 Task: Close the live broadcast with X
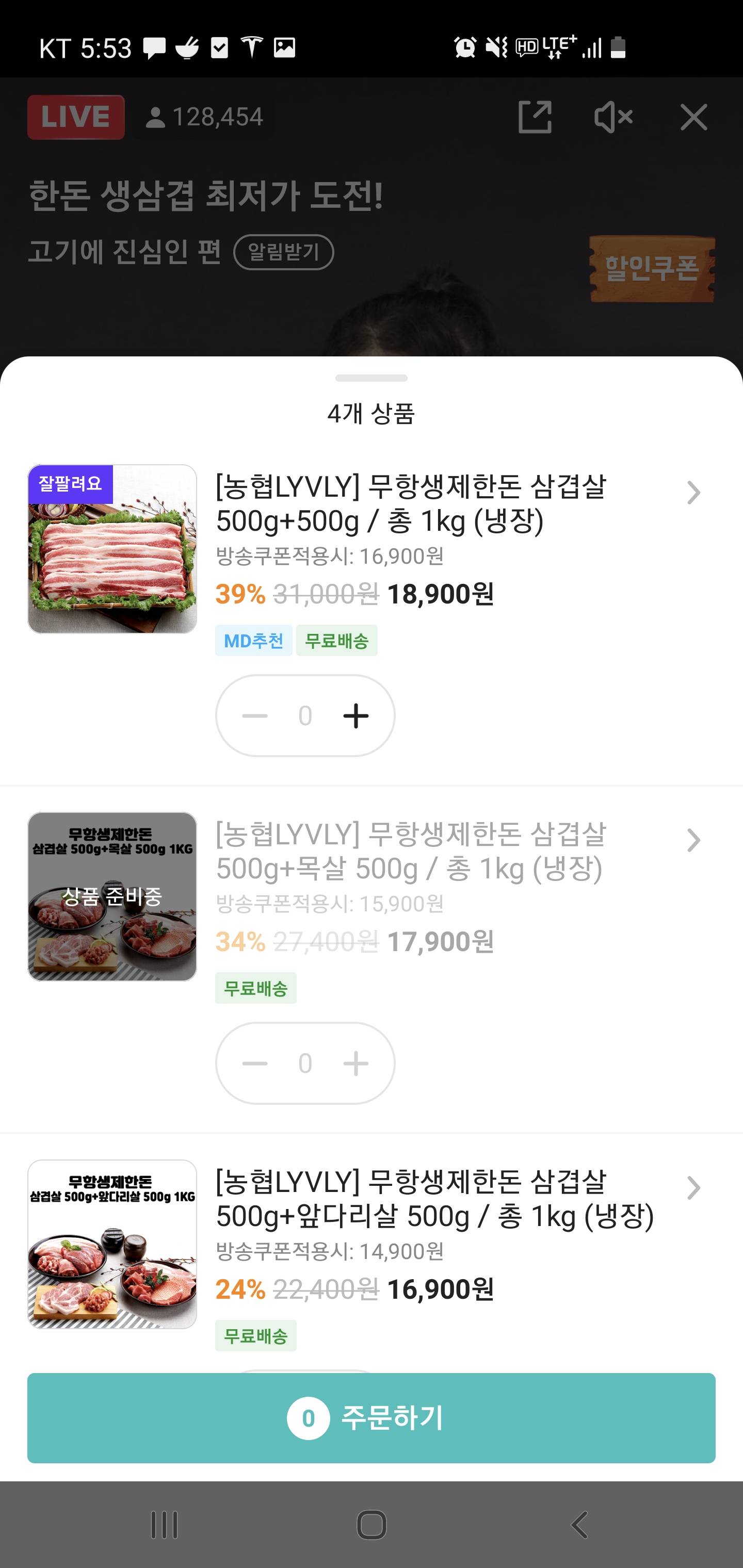(x=693, y=117)
